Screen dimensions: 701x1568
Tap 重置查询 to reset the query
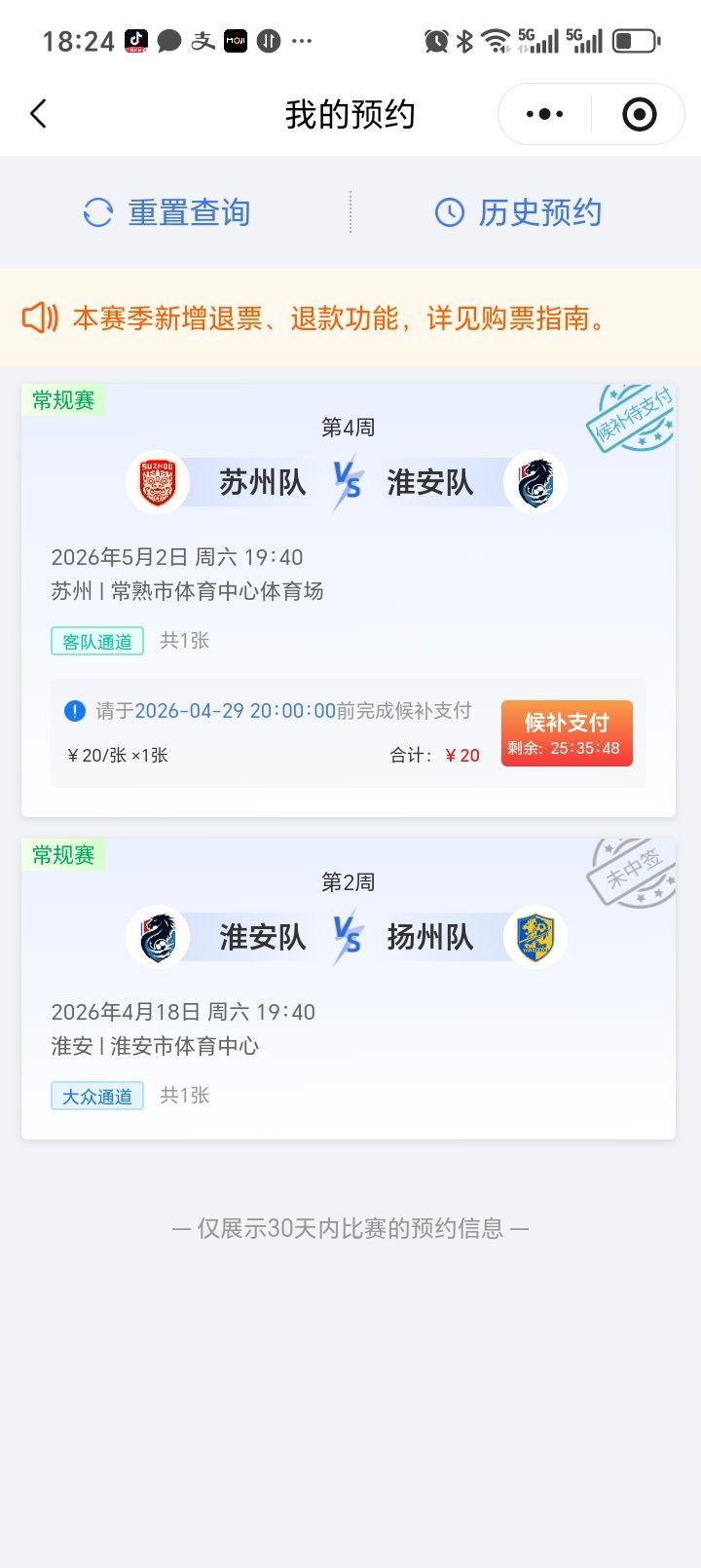pyautogui.click(x=167, y=212)
